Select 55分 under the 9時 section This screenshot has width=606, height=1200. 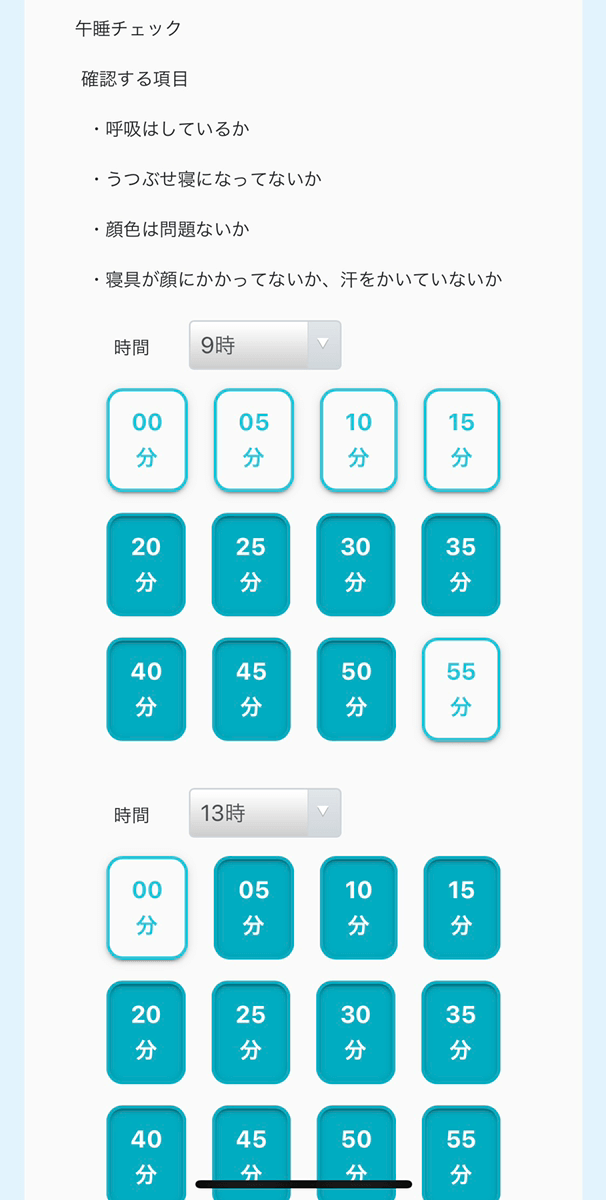(x=461, y=689)
